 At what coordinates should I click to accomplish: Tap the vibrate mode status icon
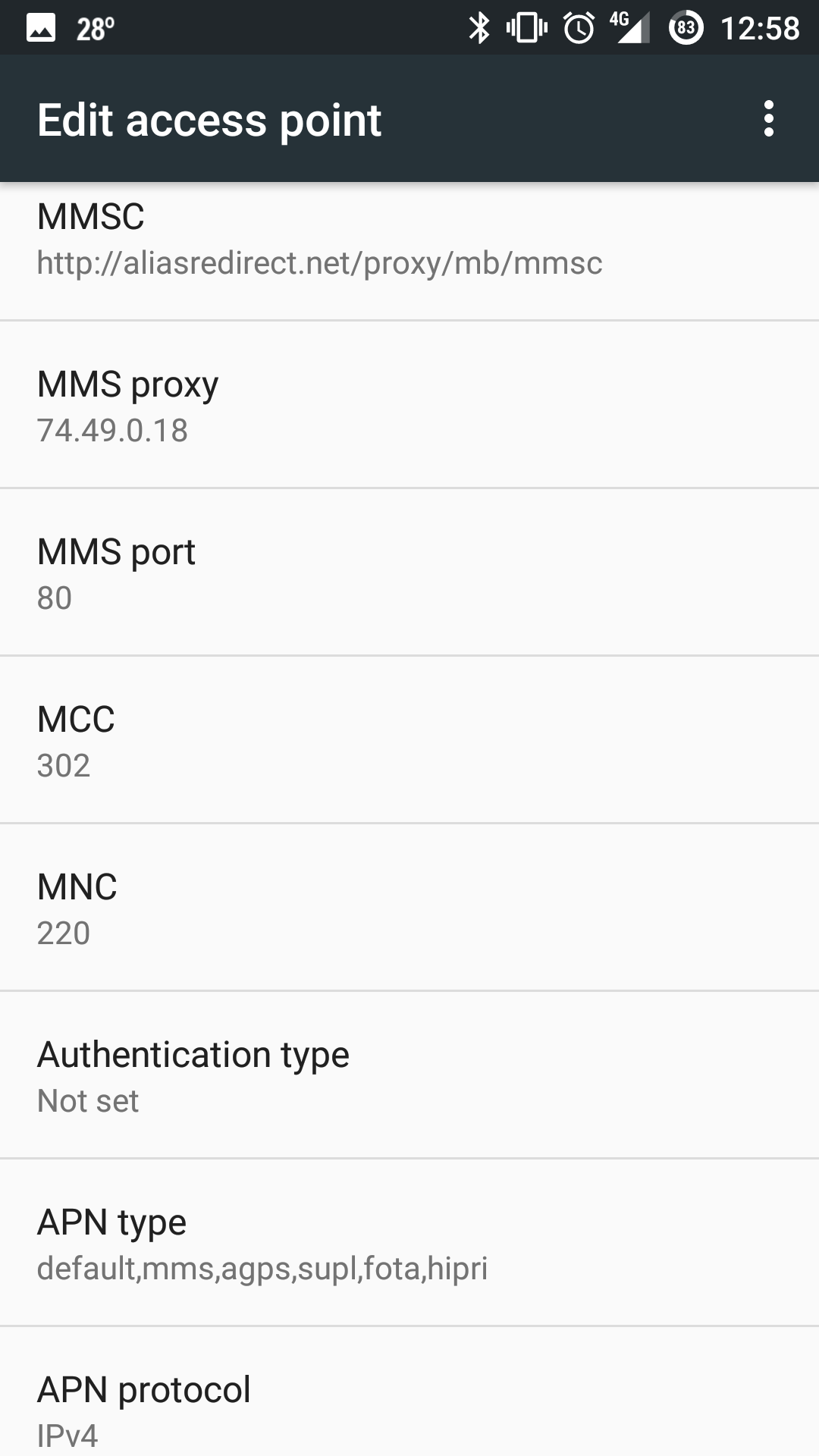pyautogui.click(x=525, y=27)
